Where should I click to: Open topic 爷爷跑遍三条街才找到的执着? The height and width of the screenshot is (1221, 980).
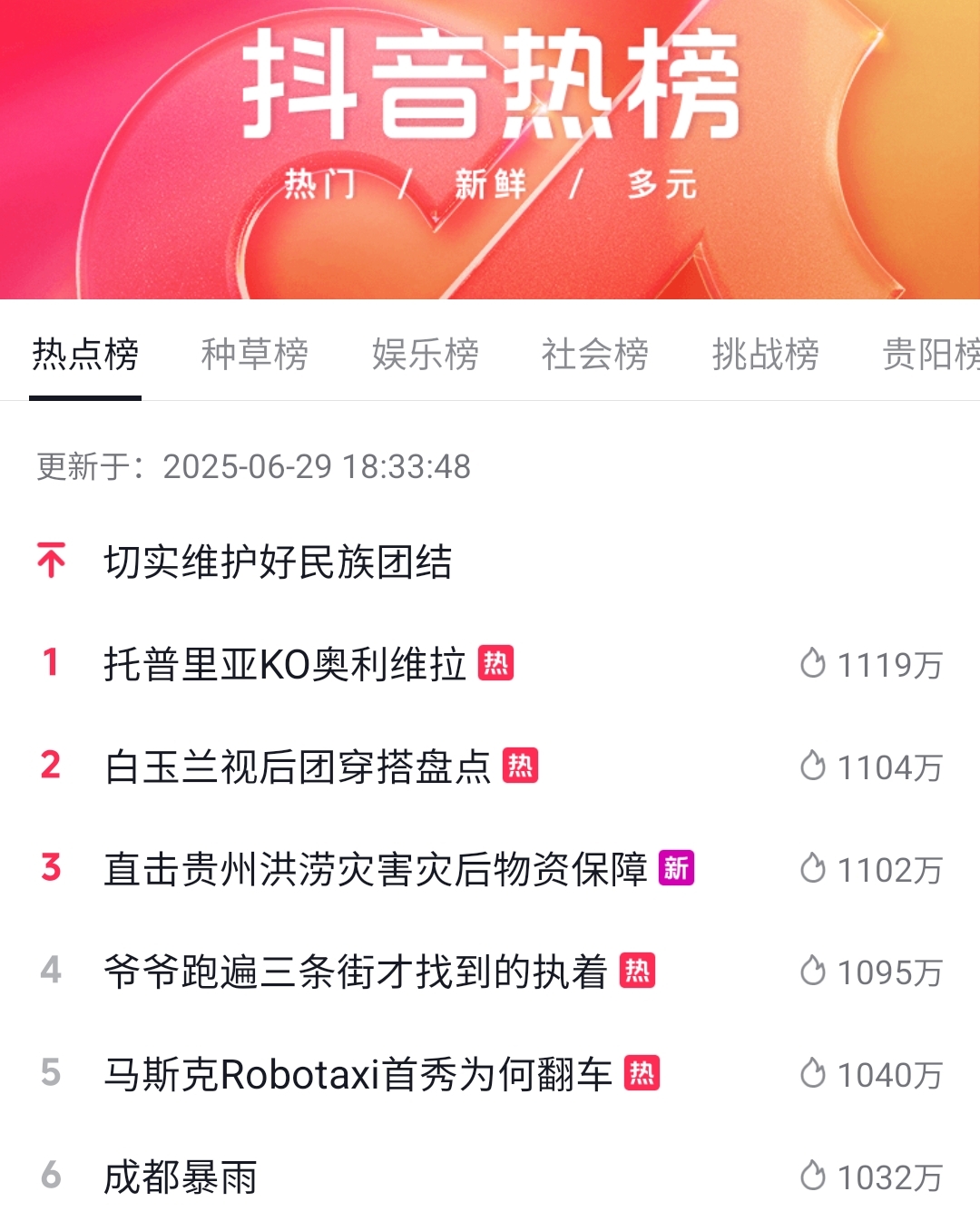coord(356,972)
